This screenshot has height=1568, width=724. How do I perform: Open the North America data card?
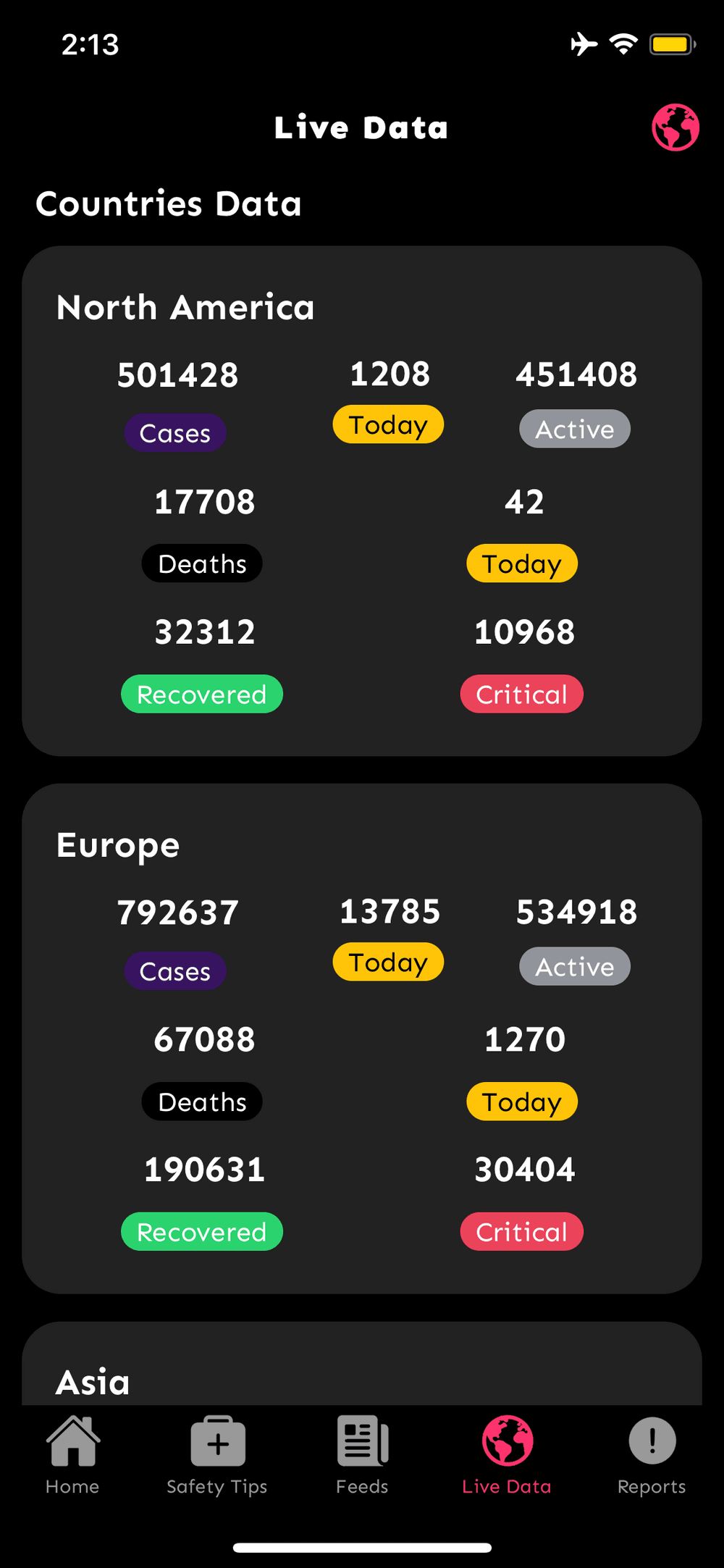[x=362, y=501]
